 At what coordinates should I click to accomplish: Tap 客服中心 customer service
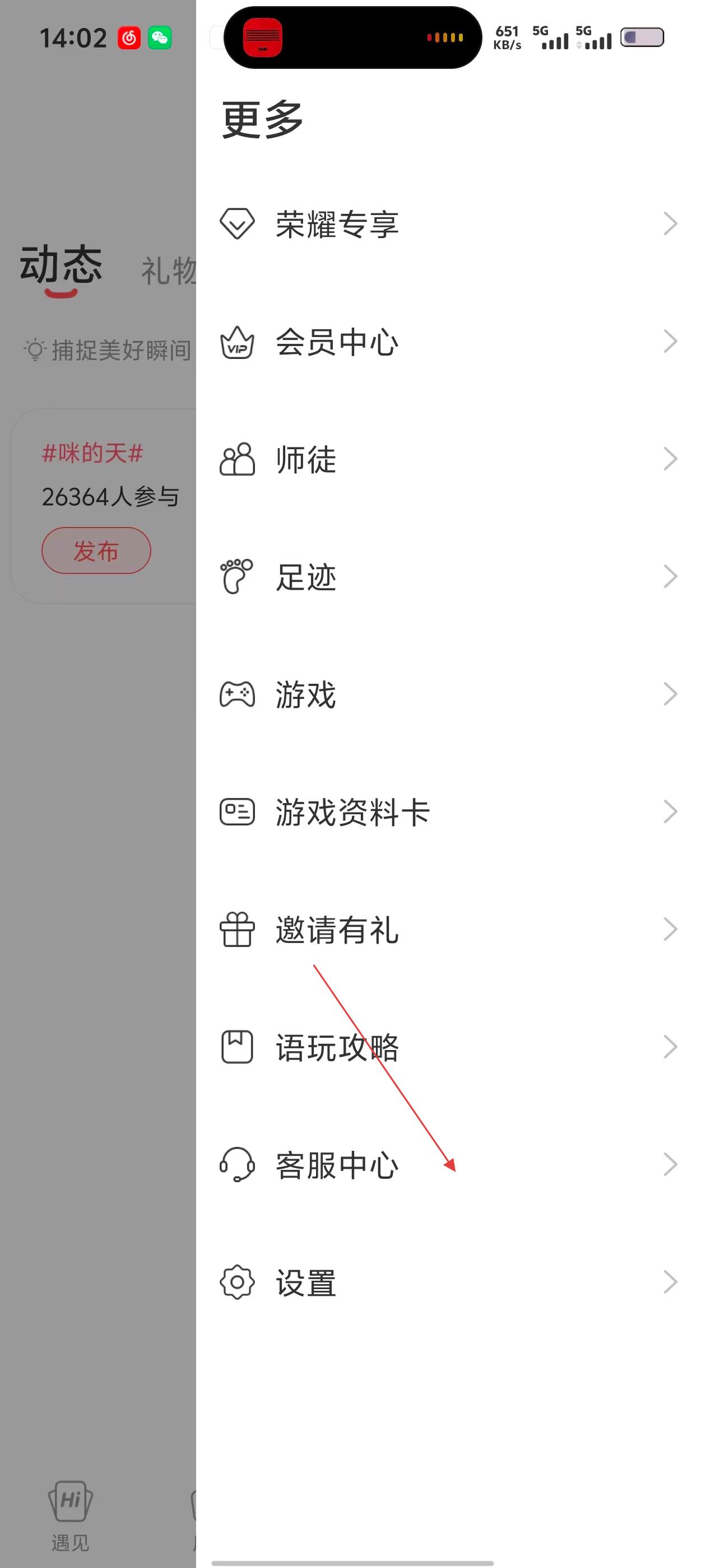tap(448, 1164)
